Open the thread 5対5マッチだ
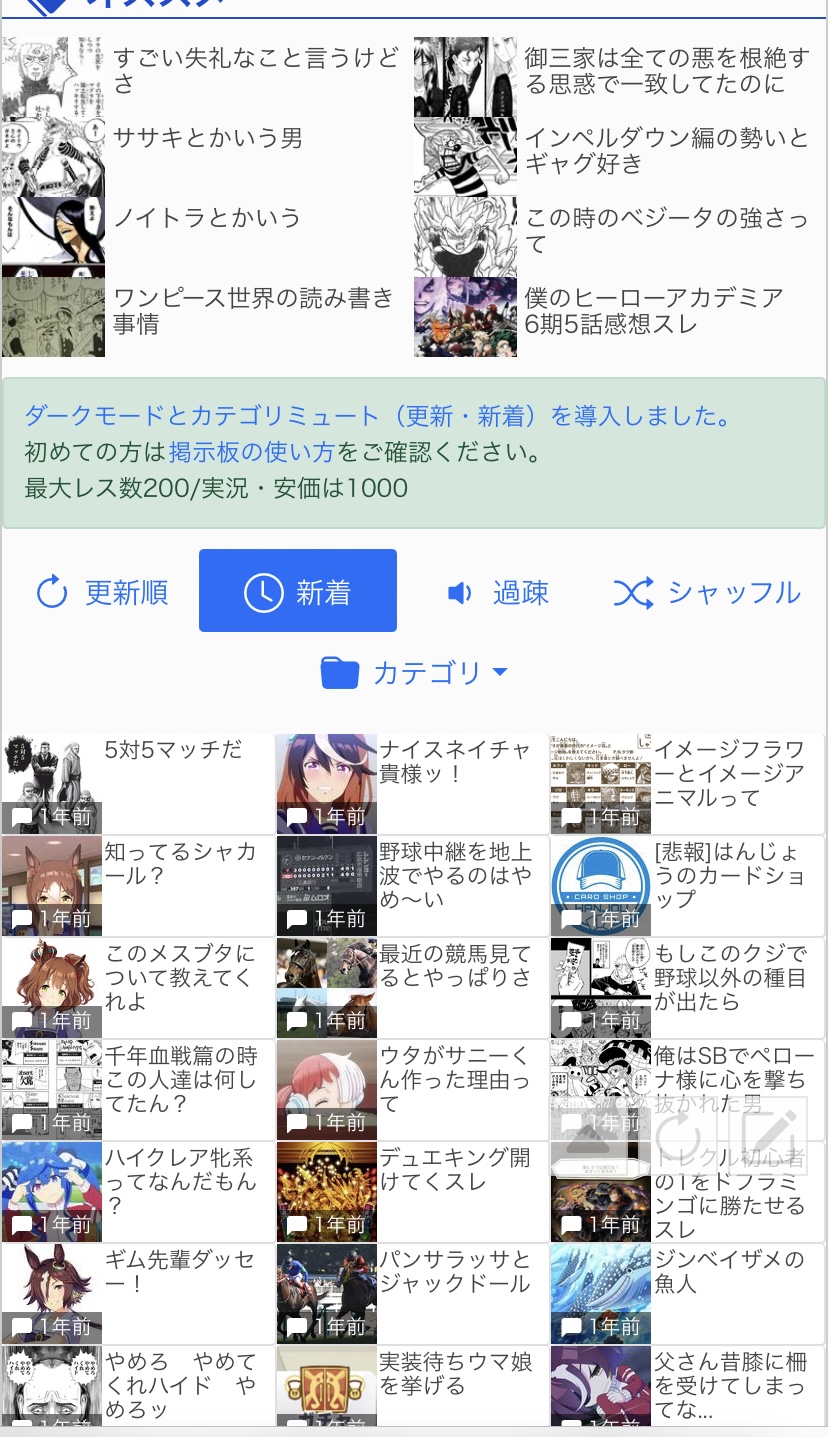 point(173,750)
